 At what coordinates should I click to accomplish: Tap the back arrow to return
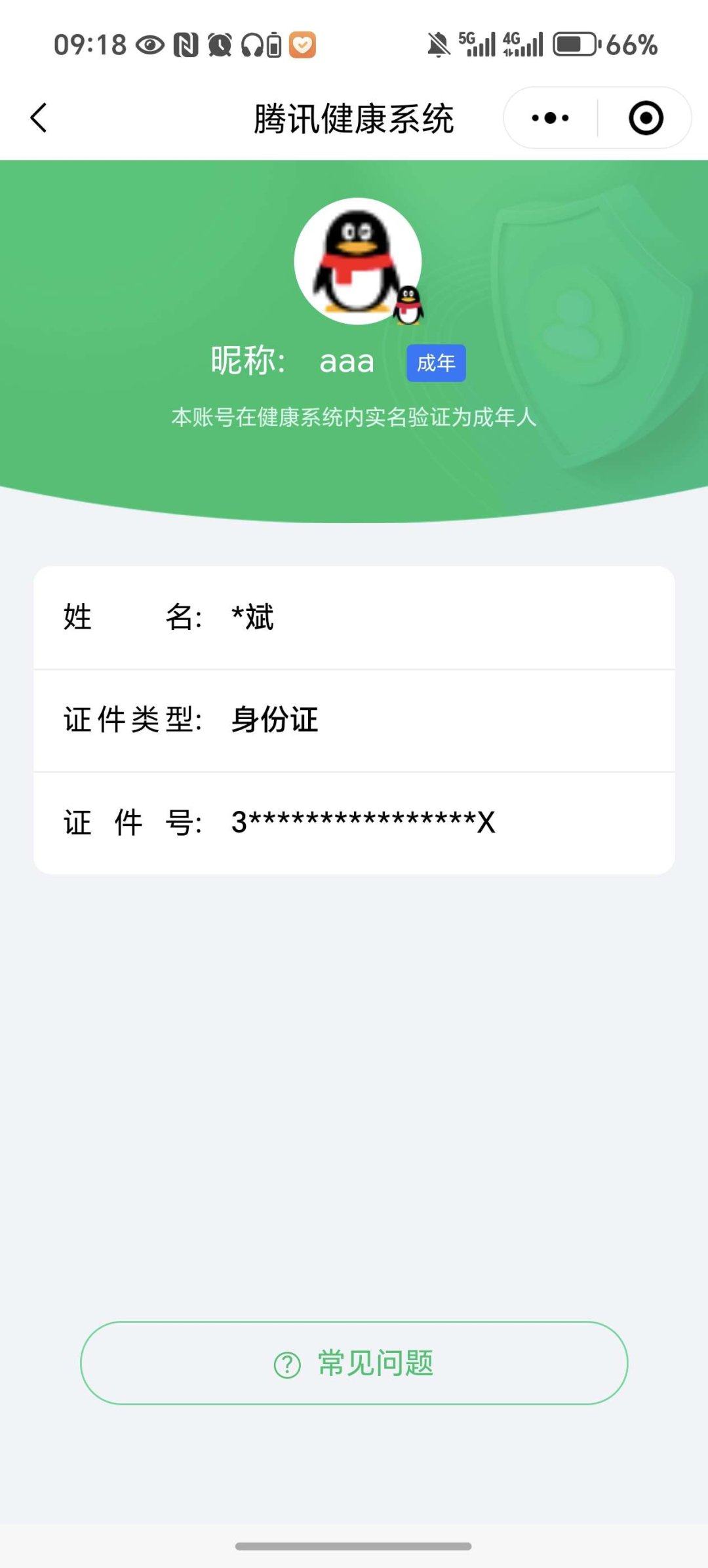(37, 118)
